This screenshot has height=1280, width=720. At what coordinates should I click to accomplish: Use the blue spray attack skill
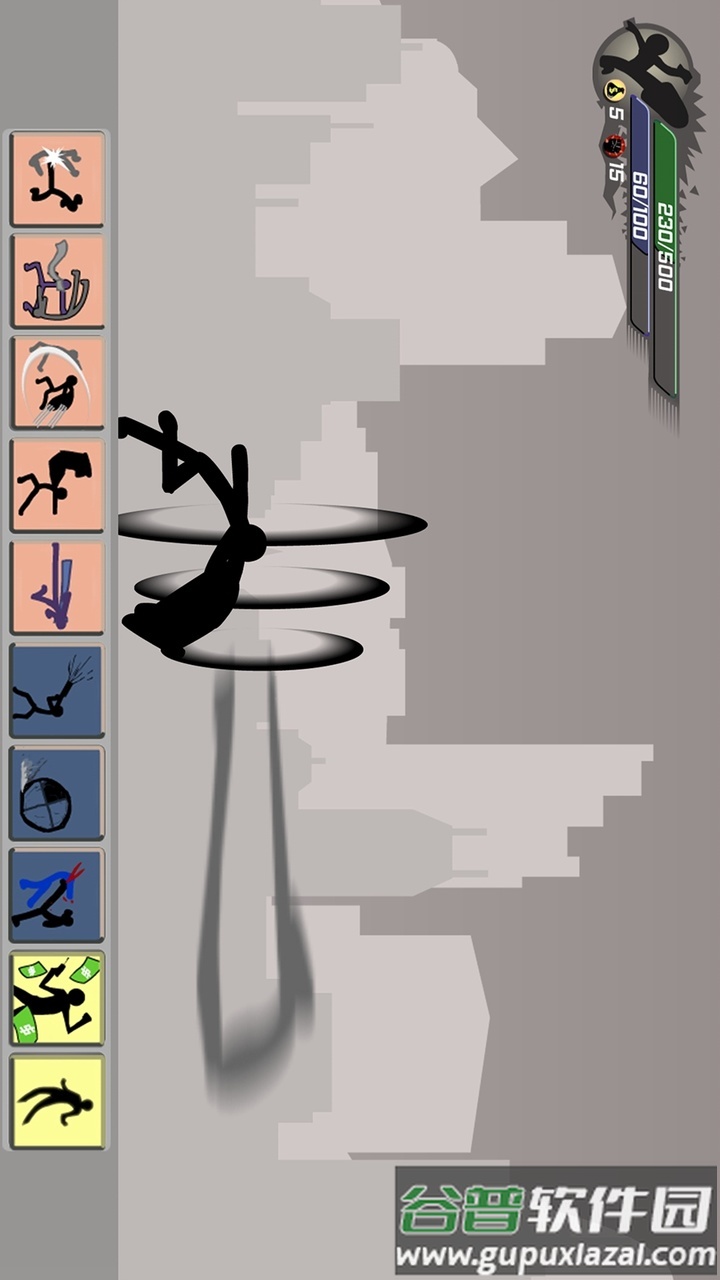point(57,692)
